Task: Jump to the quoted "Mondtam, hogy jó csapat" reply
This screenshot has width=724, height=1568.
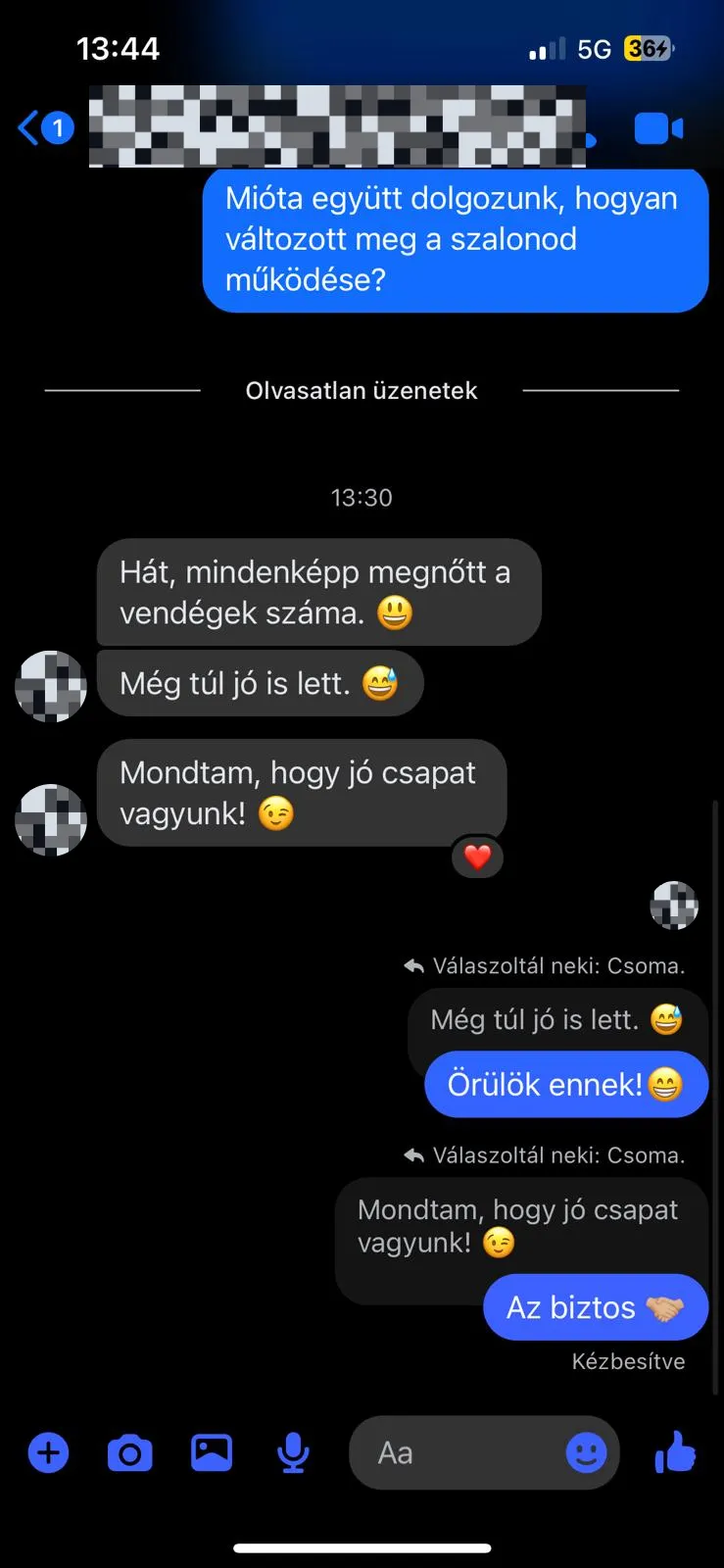Action: click(x=516, y=1225)
